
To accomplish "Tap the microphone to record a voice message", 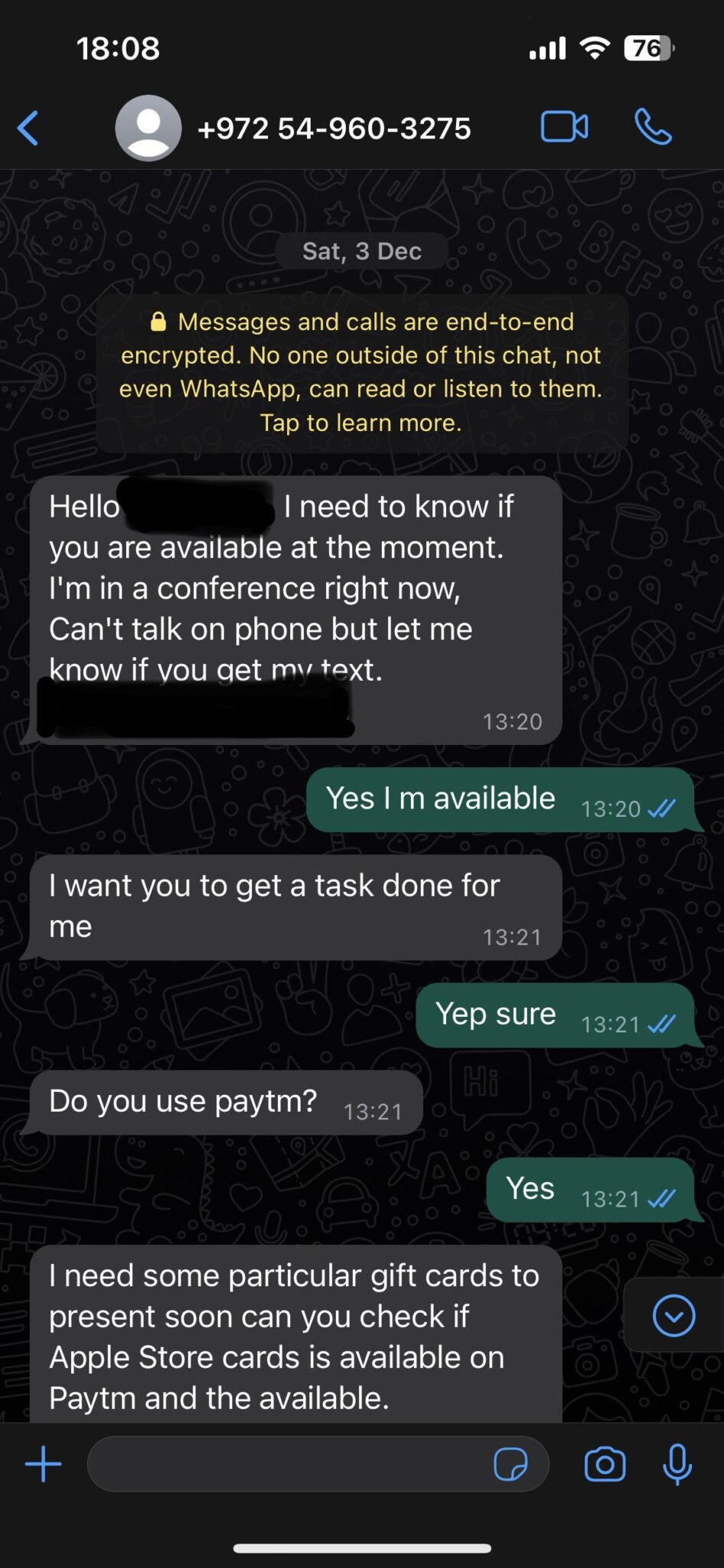I will click(677, 1464).
